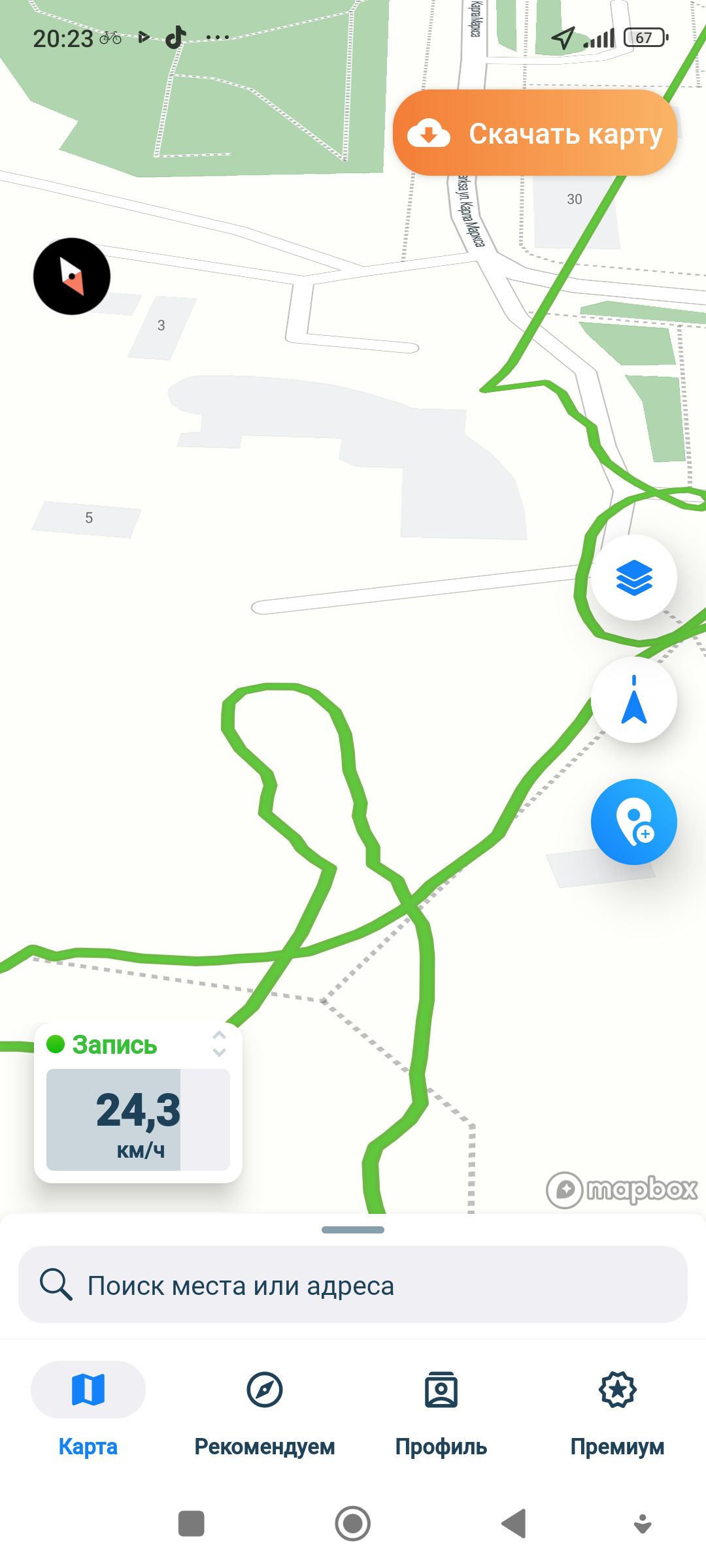Center the map on my location

tap(633, 700)
